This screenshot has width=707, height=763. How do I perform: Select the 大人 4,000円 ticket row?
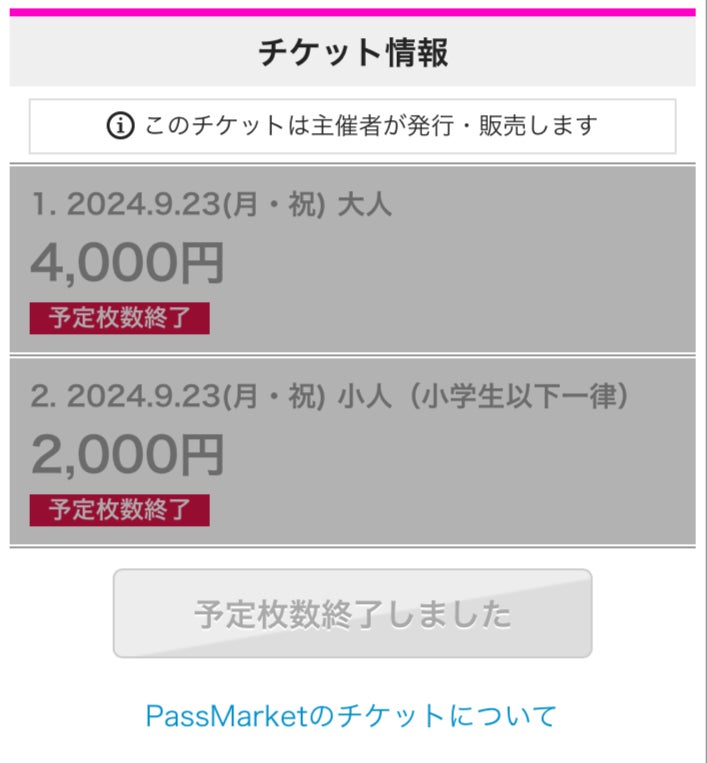(353, 259)
